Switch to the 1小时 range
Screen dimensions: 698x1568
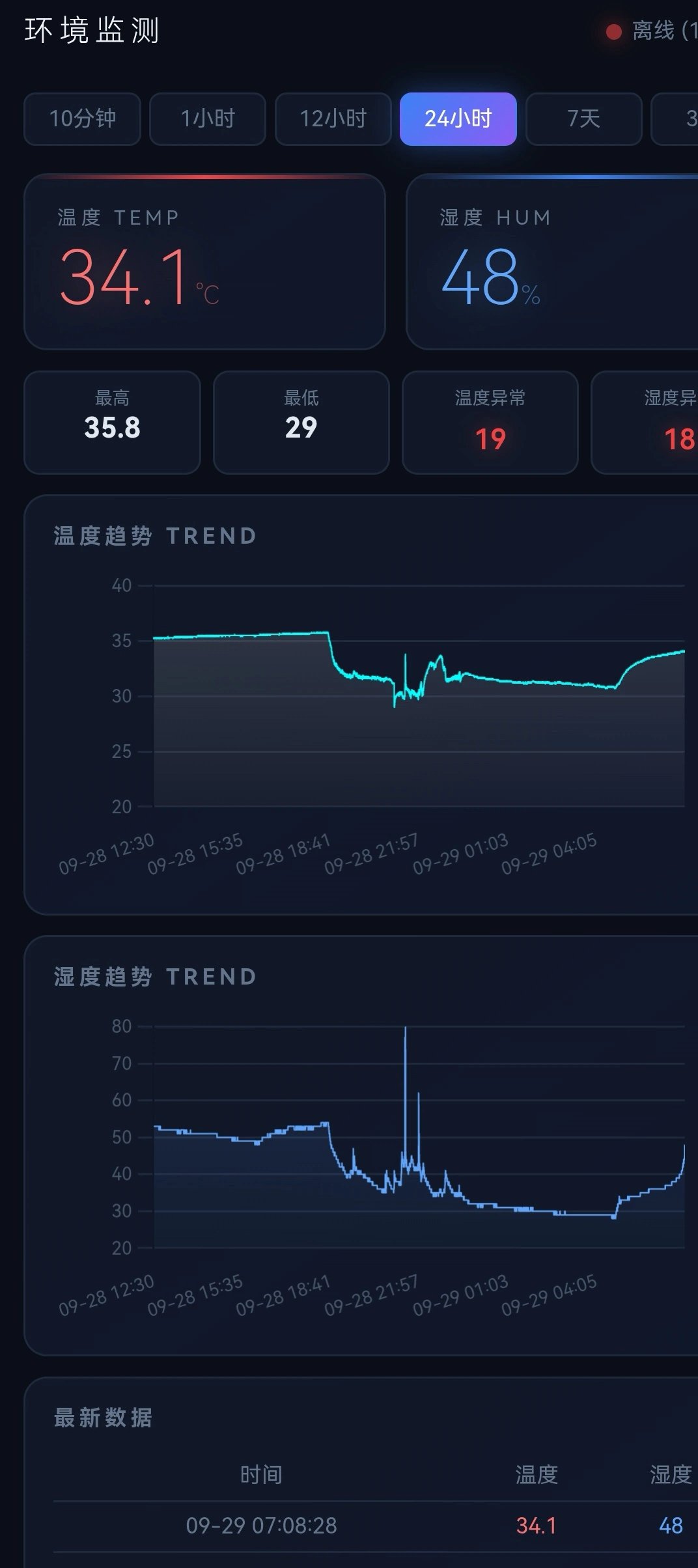pos(208,119)
